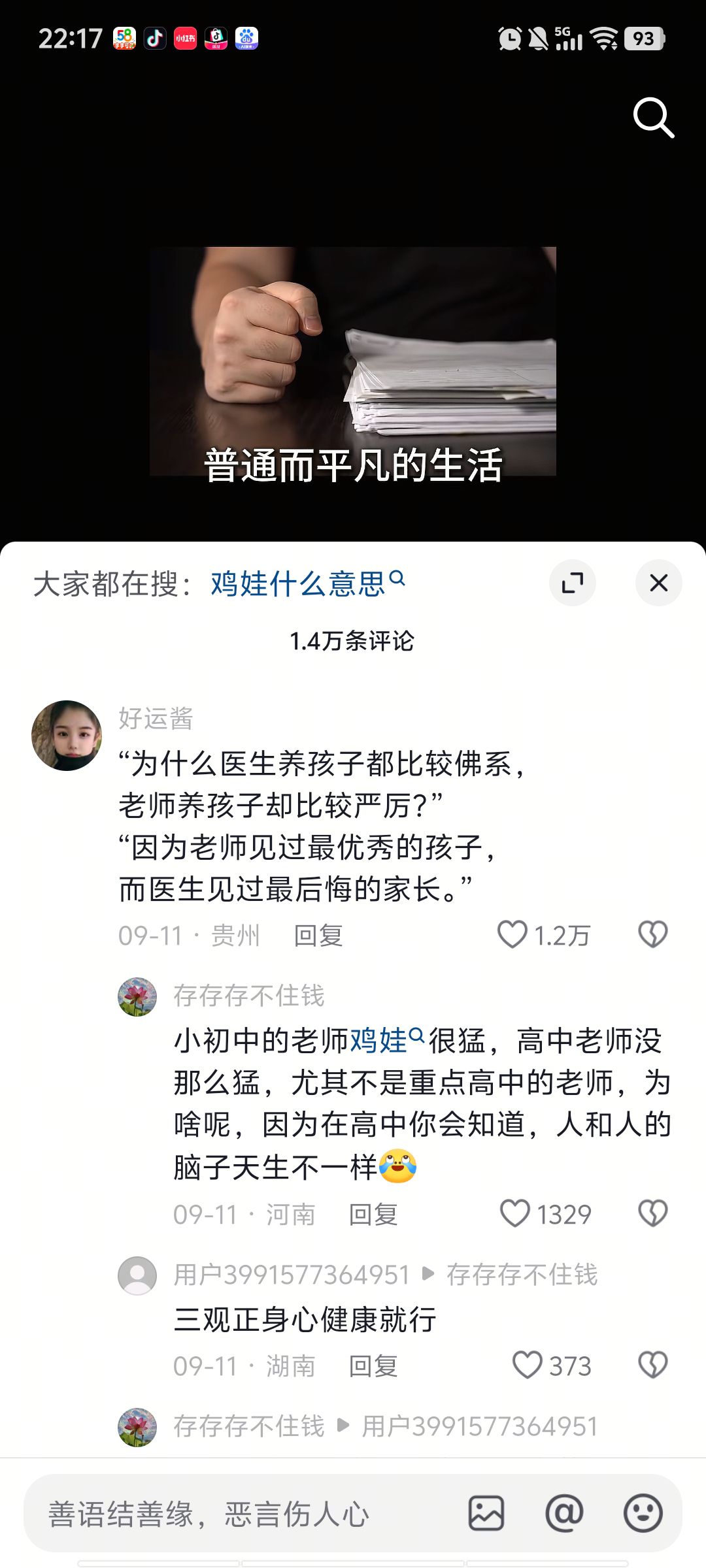706x1568 pixels.
Task: Reply to 存存存不住钱's comment from 河南
Action: pos(373,1215)
